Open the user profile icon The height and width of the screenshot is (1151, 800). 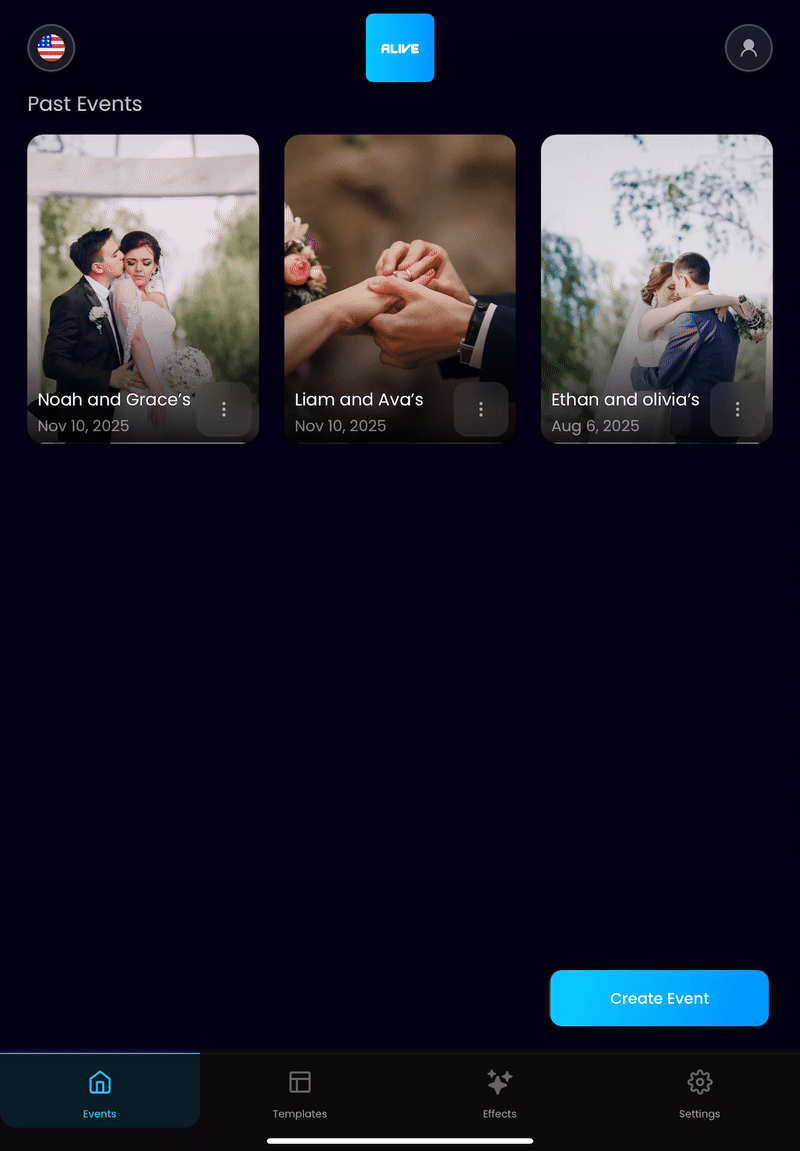(748, 48)
